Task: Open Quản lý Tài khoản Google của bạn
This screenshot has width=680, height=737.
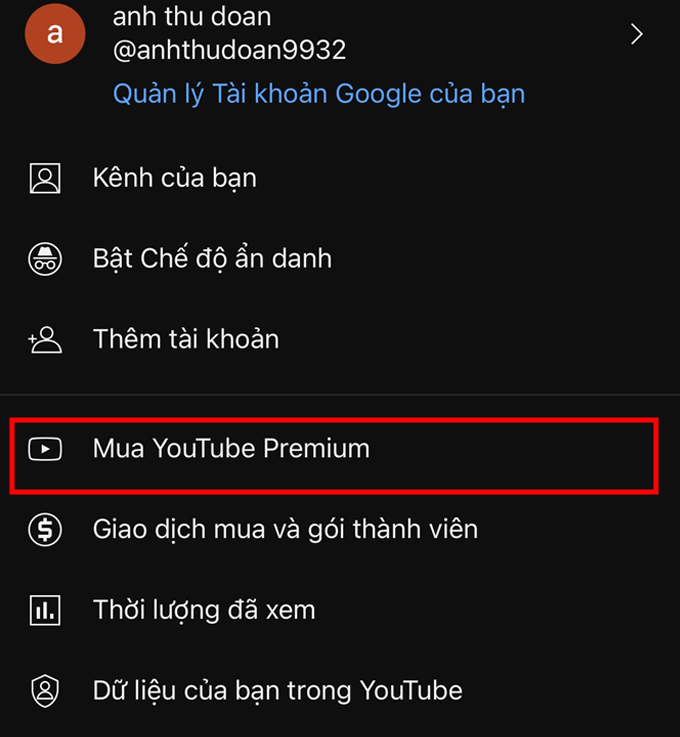Action: (x=319, y=94)
